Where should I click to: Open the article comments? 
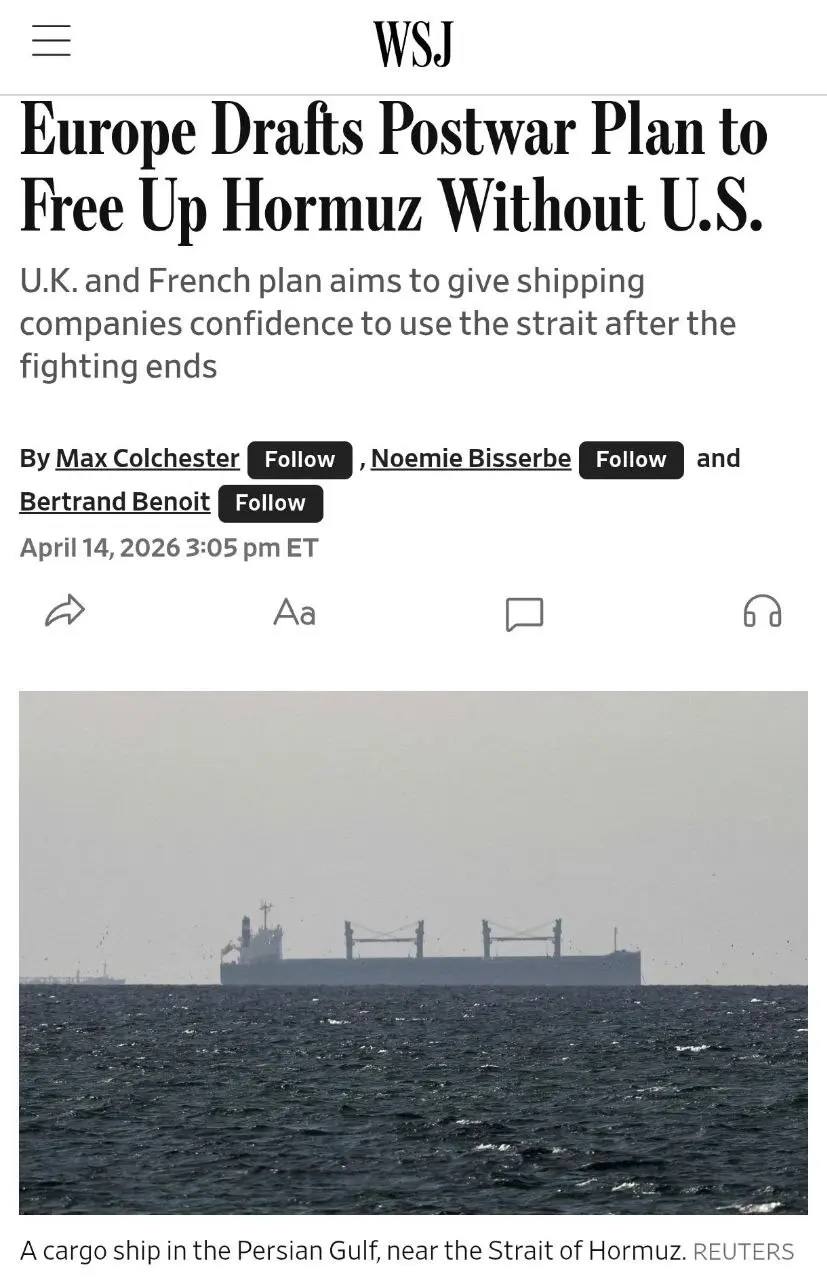(x=524, y=613)
